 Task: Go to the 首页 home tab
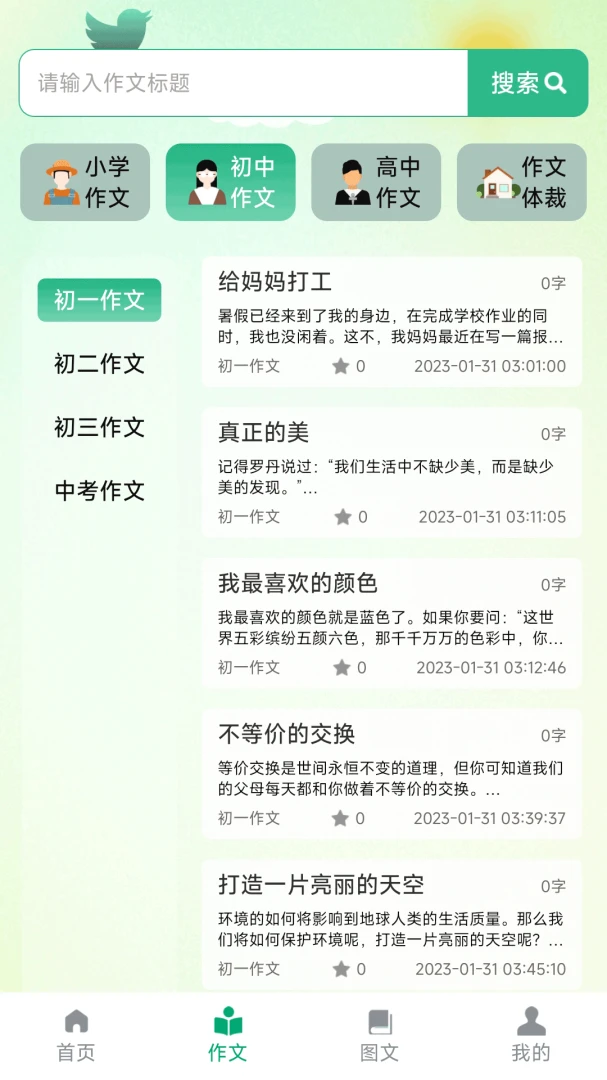pos(76,1036)
